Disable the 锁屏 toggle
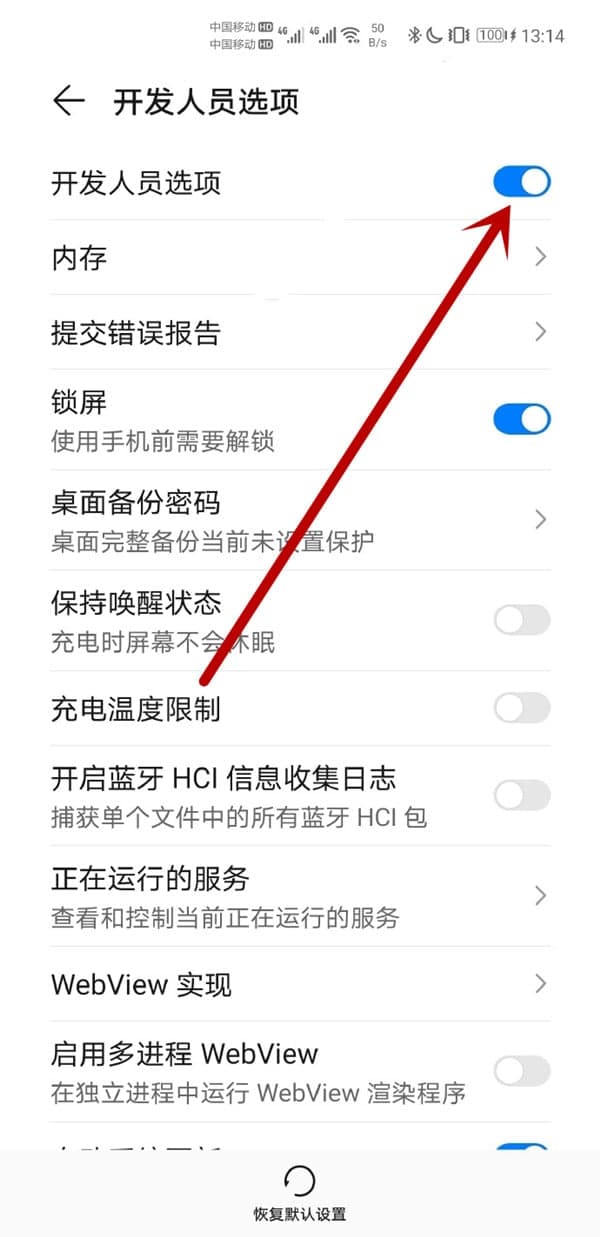 [521, 419]
